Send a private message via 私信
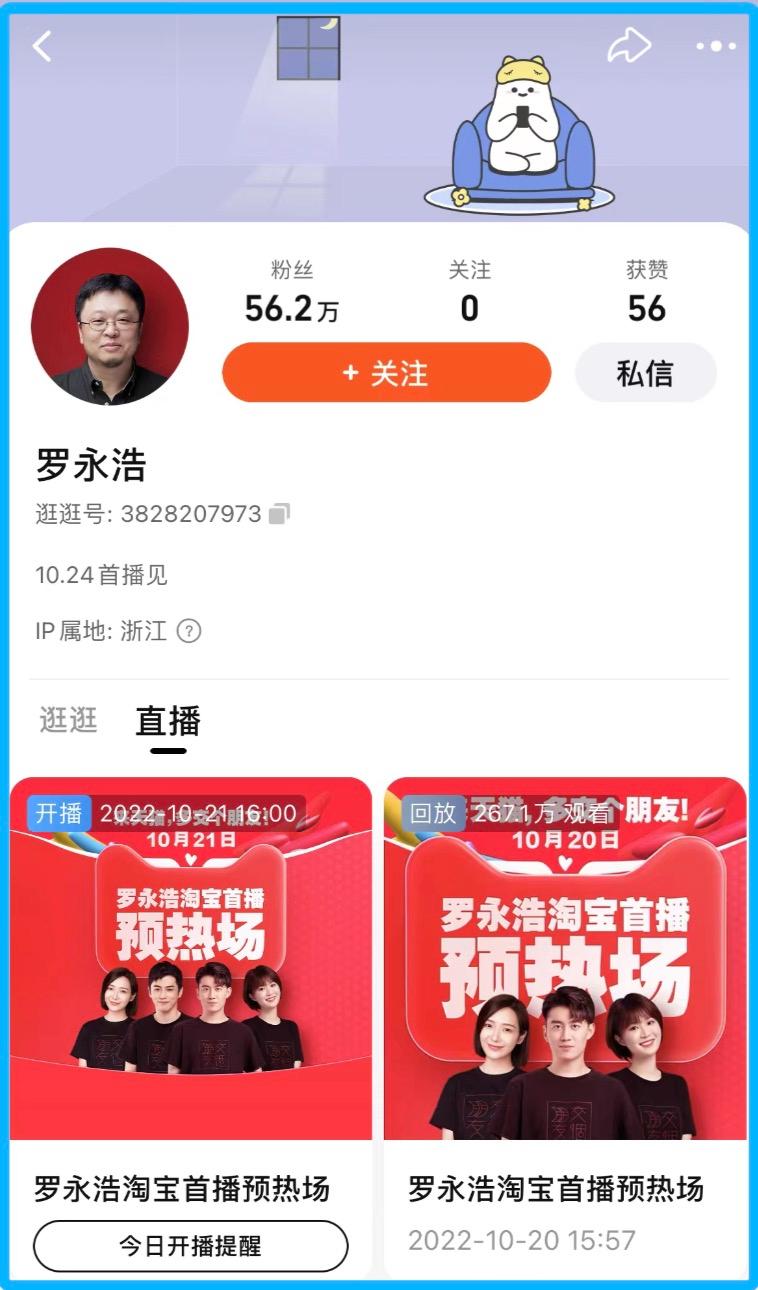Viewport: 758px width, 1290px height. [x=645, y=373]
